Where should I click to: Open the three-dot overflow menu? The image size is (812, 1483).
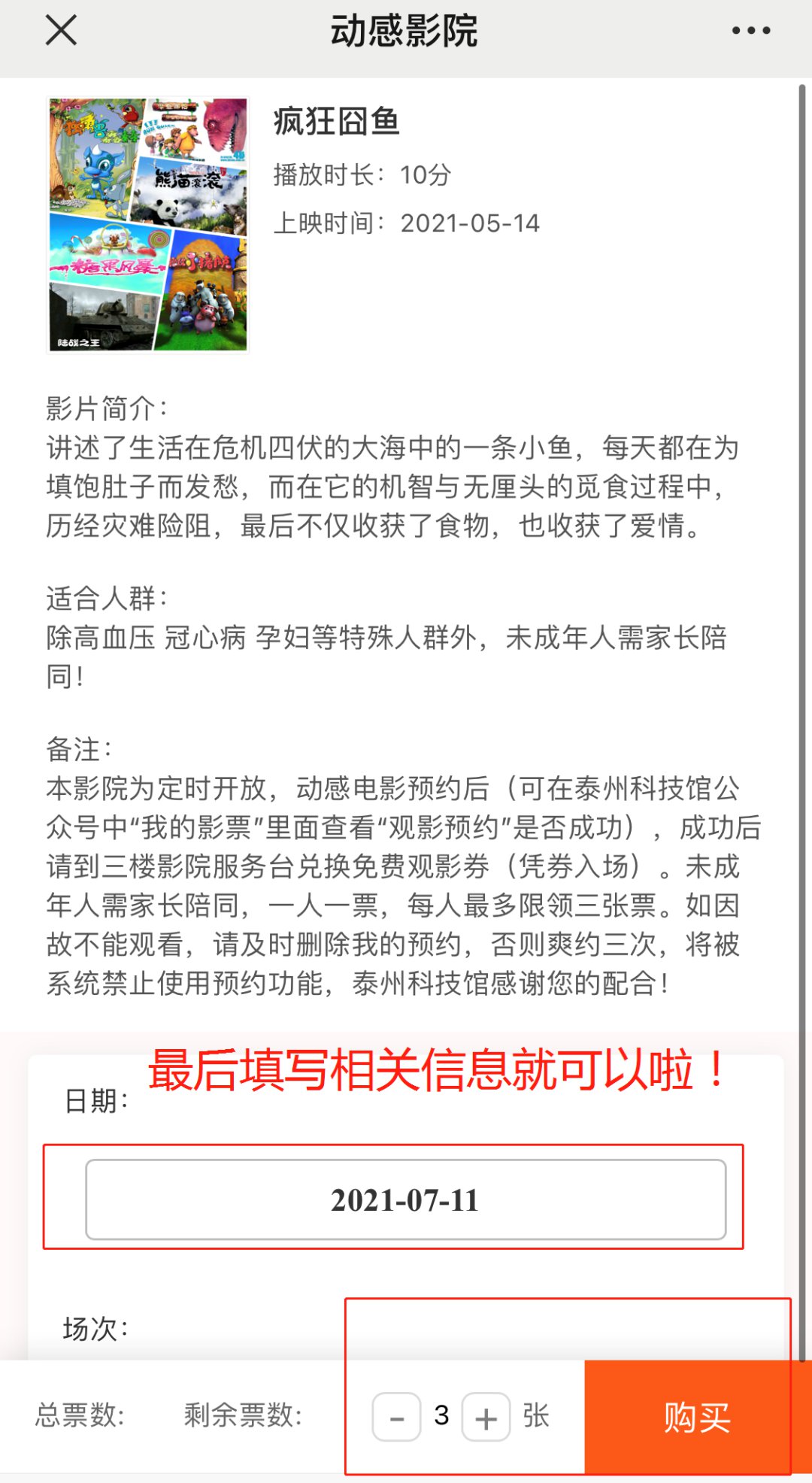[x=750, y=31]
